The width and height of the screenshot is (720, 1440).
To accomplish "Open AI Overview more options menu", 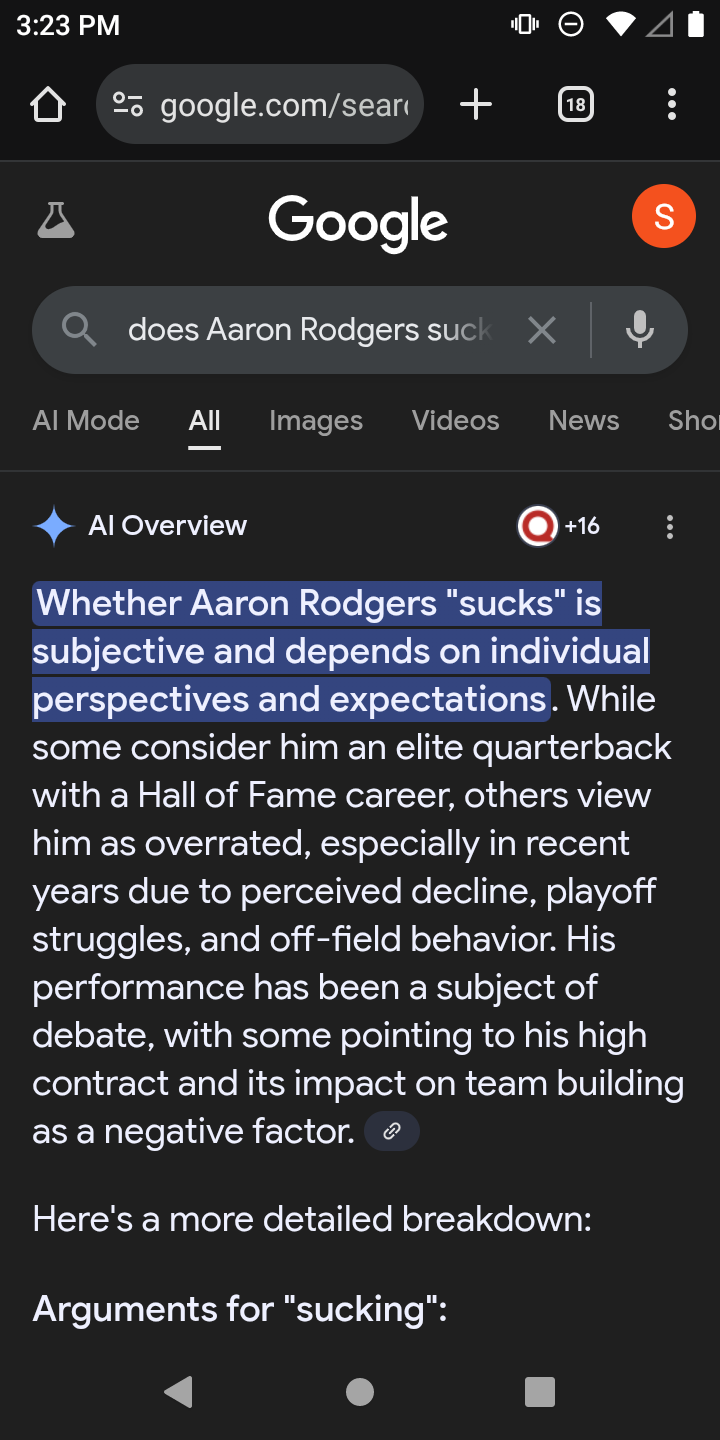I will pyautogui.click(x=670, y=527).
